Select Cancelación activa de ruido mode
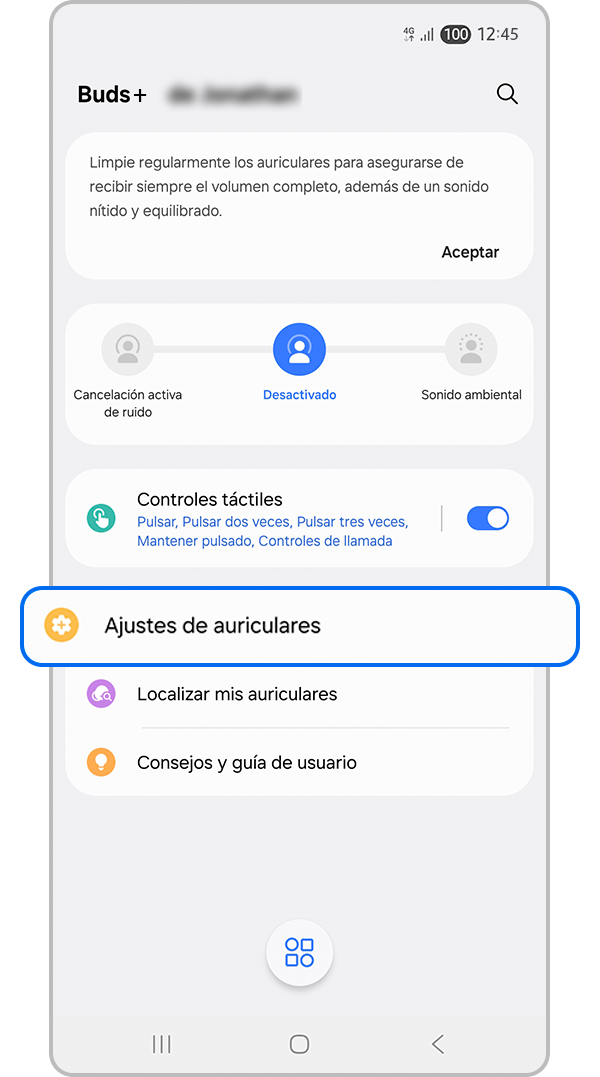Screen dimensions: 600x1077 pos(127,350)
